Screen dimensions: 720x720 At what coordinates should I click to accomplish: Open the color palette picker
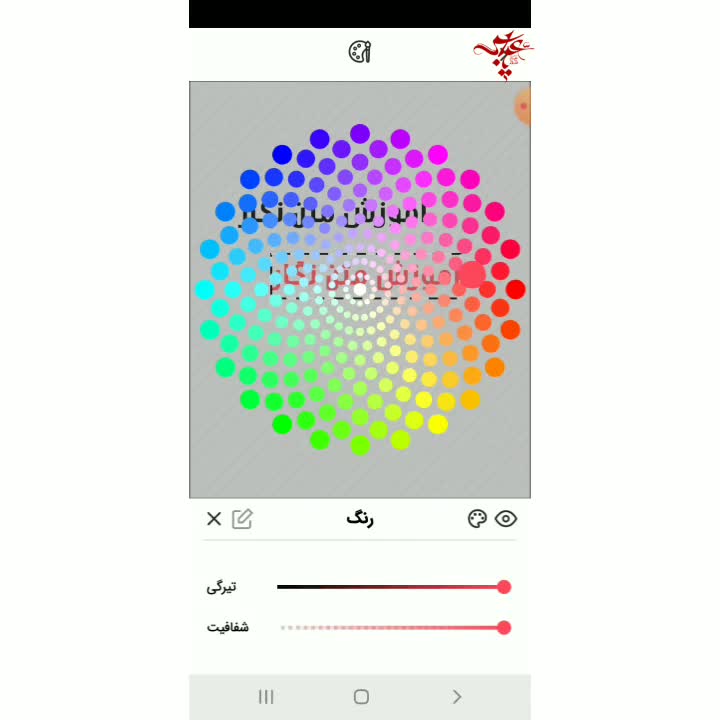point(477,518)
